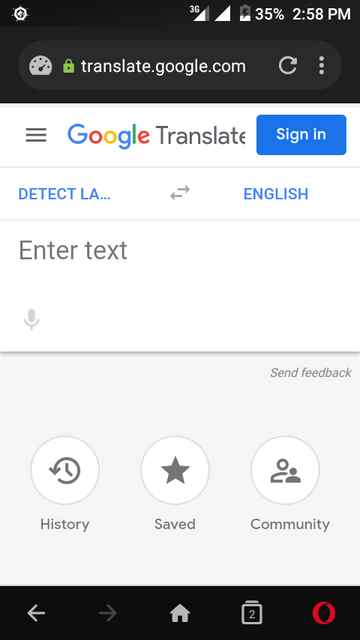This screenshot has width=360, height=640.
Task: Tap the data savings speedometer icon
Action: (x=40, y=65)
